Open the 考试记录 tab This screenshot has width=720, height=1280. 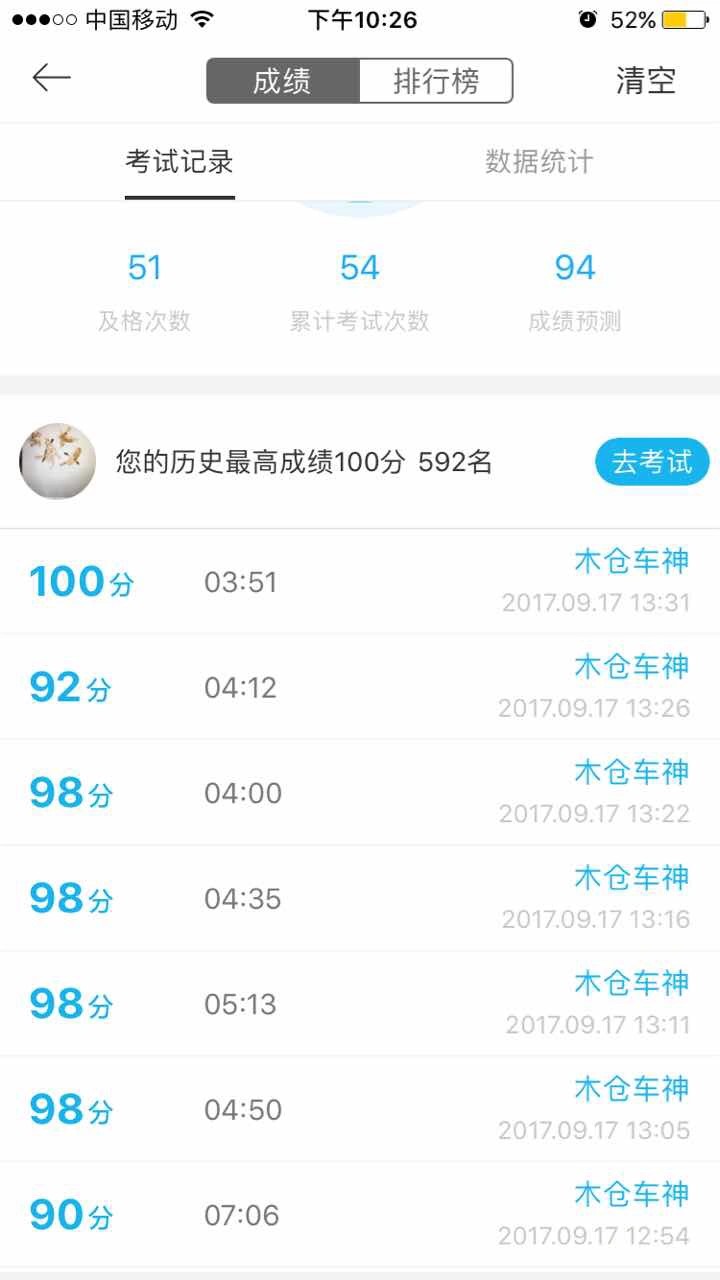click(x=180, y=162)
